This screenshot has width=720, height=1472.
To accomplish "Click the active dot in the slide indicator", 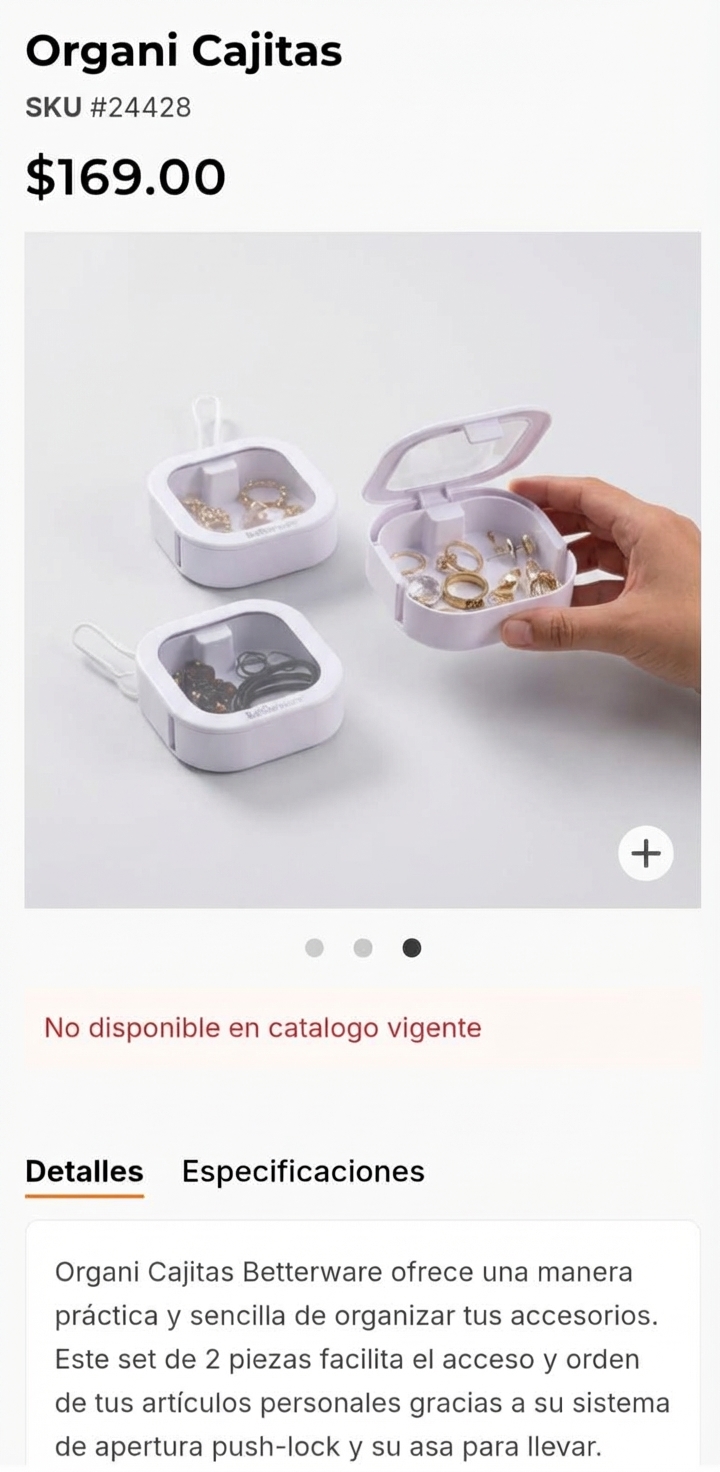I will point(410,947).
